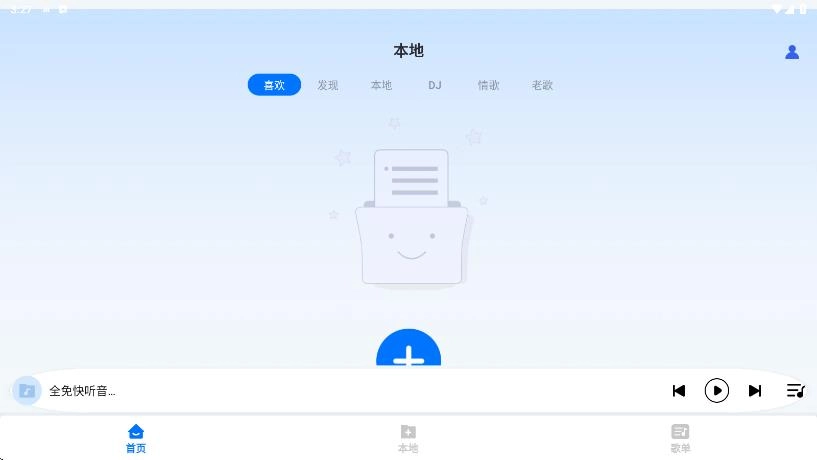This screenshot has width=817, height=460.
Task: Play the current track
Action: click(717, 391)
